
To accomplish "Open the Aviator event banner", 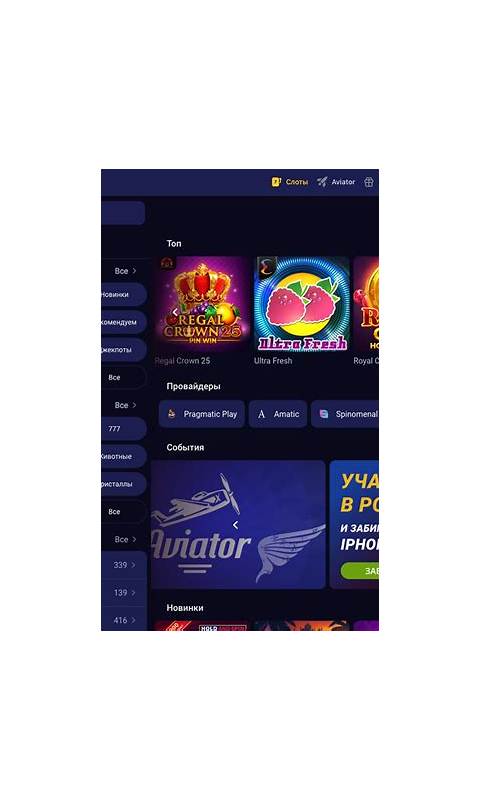I will [x=238, y=524].
